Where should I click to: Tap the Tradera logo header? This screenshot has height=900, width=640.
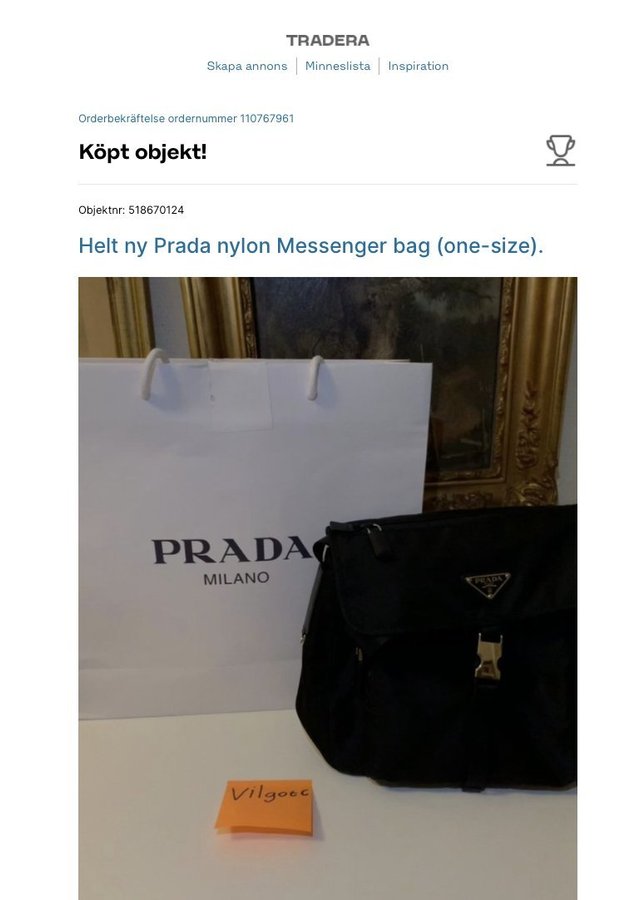328,40
